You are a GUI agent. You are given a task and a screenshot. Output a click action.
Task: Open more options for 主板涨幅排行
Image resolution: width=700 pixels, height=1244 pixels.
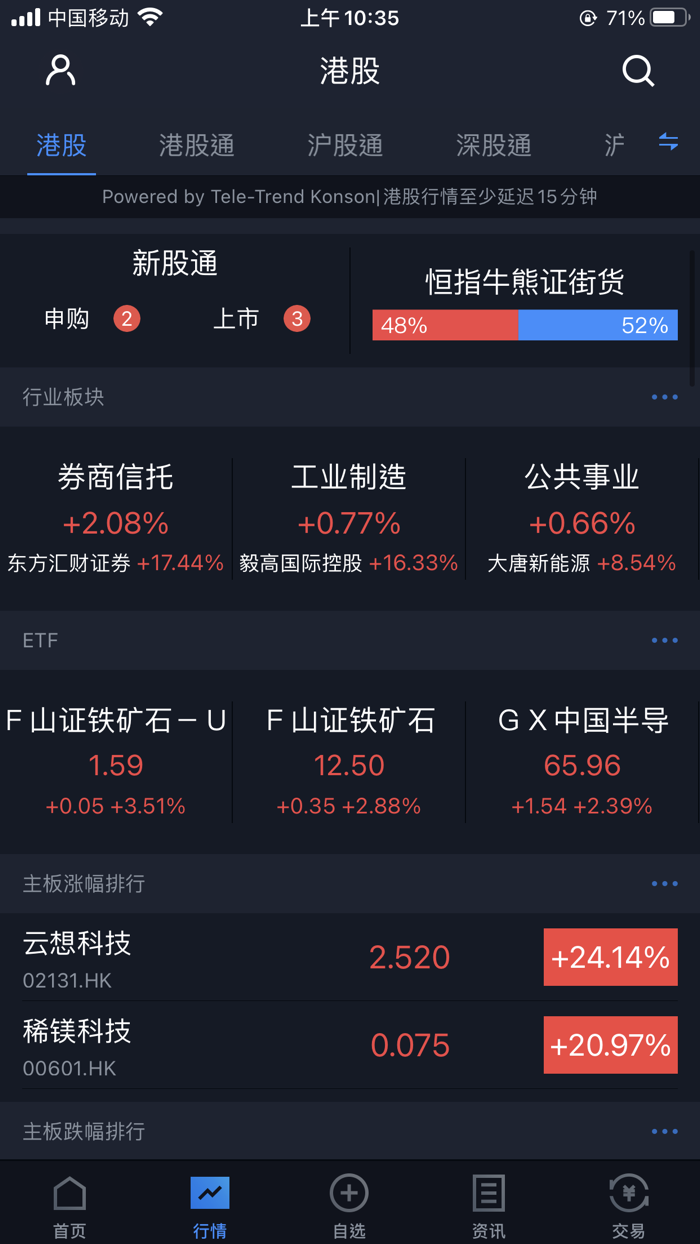pyautogui.click(x=665, y=884)
